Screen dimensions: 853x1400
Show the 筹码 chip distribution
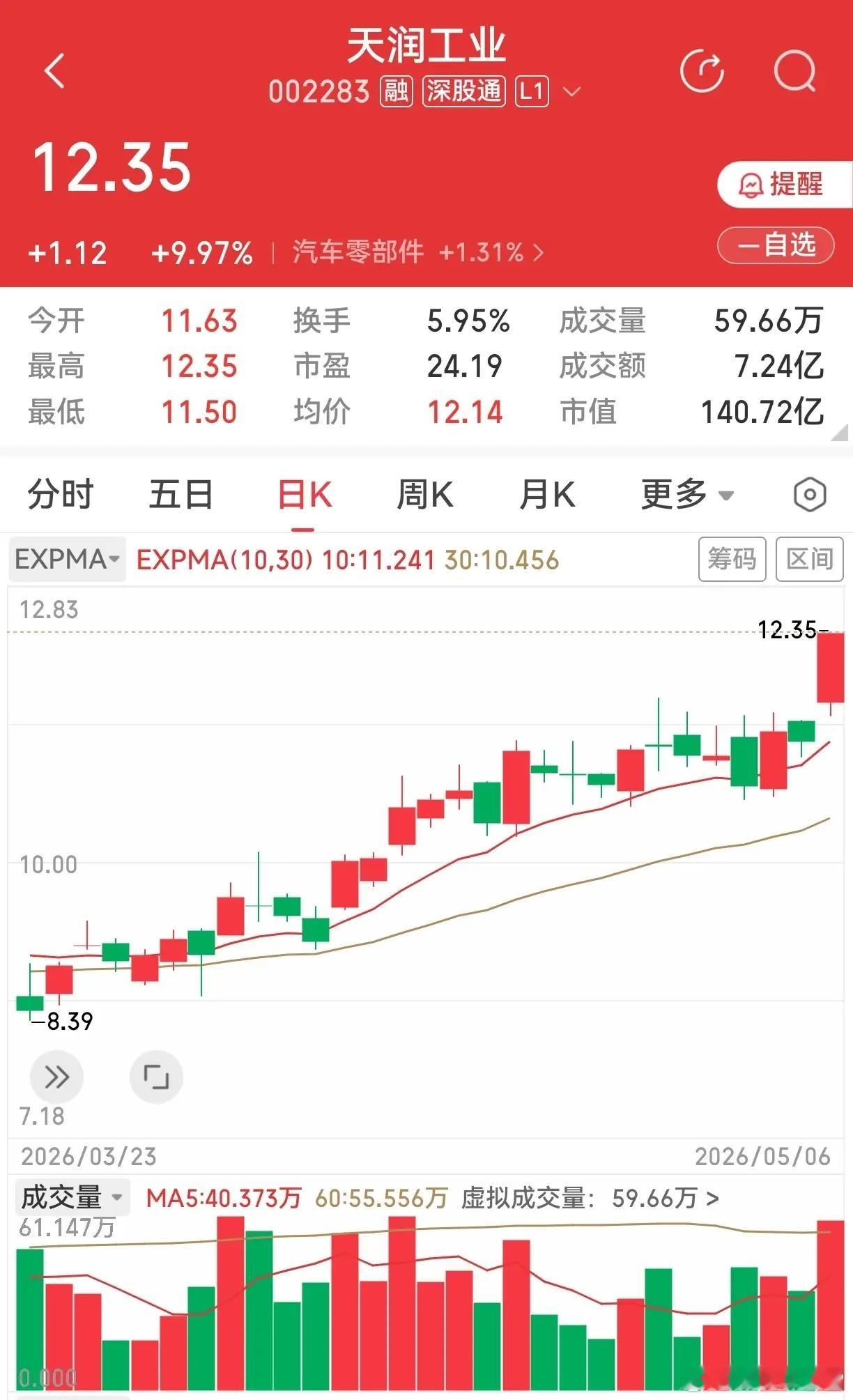pyautogui.click(x=732, y=559)
